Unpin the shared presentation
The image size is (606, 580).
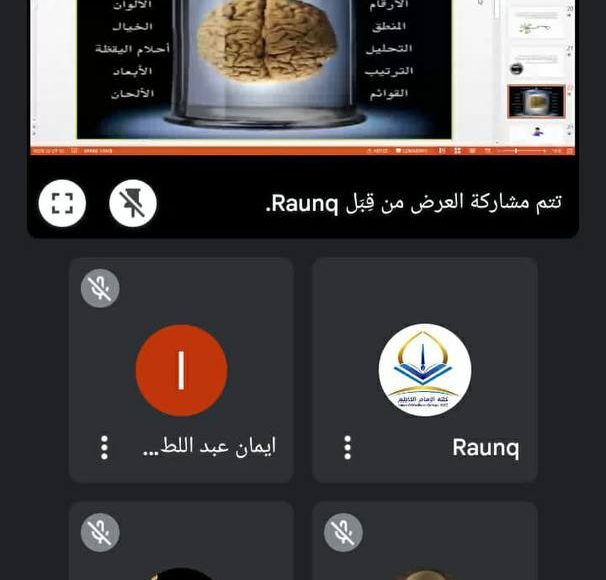pyautogui.click(x=133, y=204)
